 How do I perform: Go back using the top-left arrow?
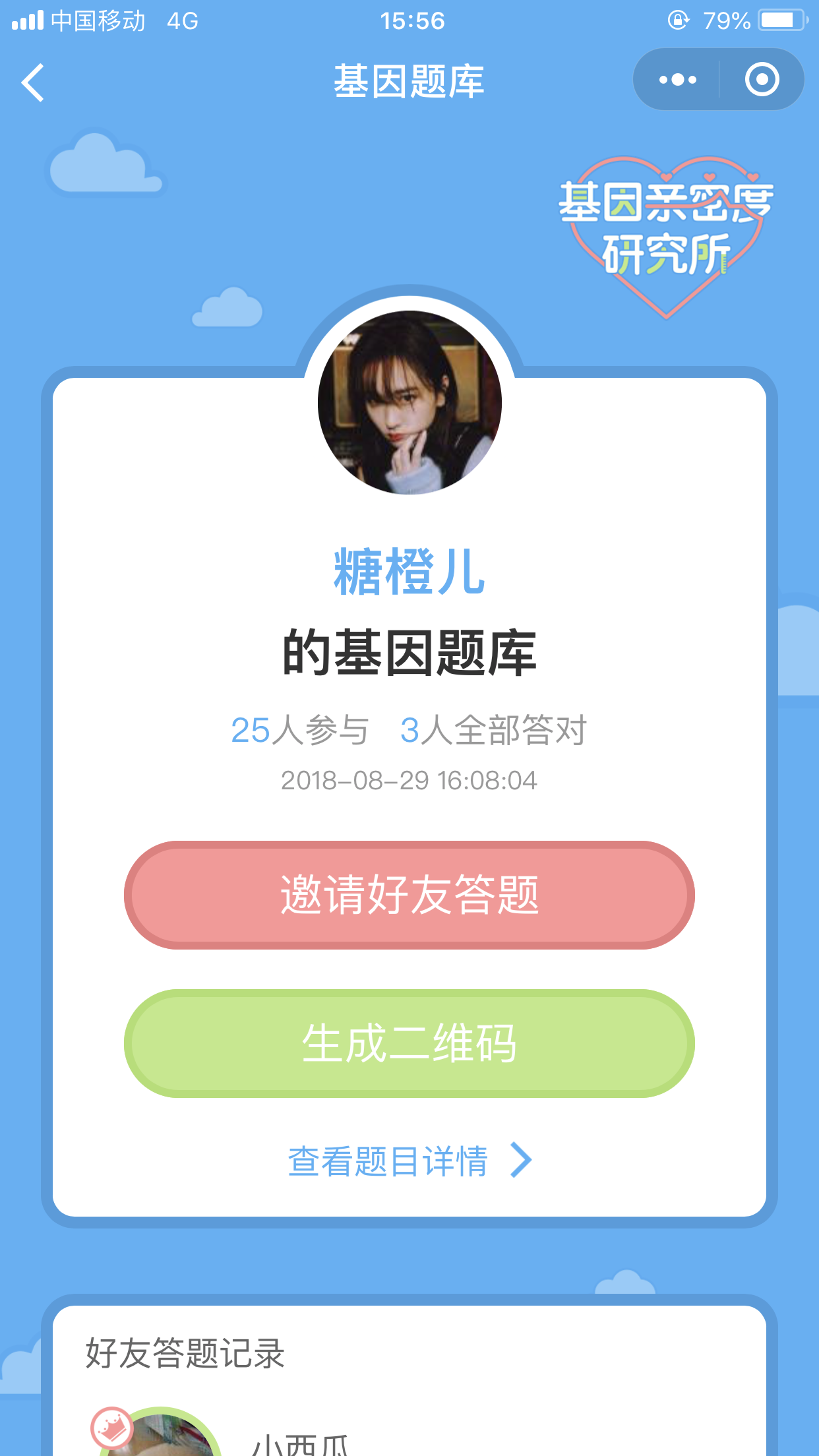point(33,82)
